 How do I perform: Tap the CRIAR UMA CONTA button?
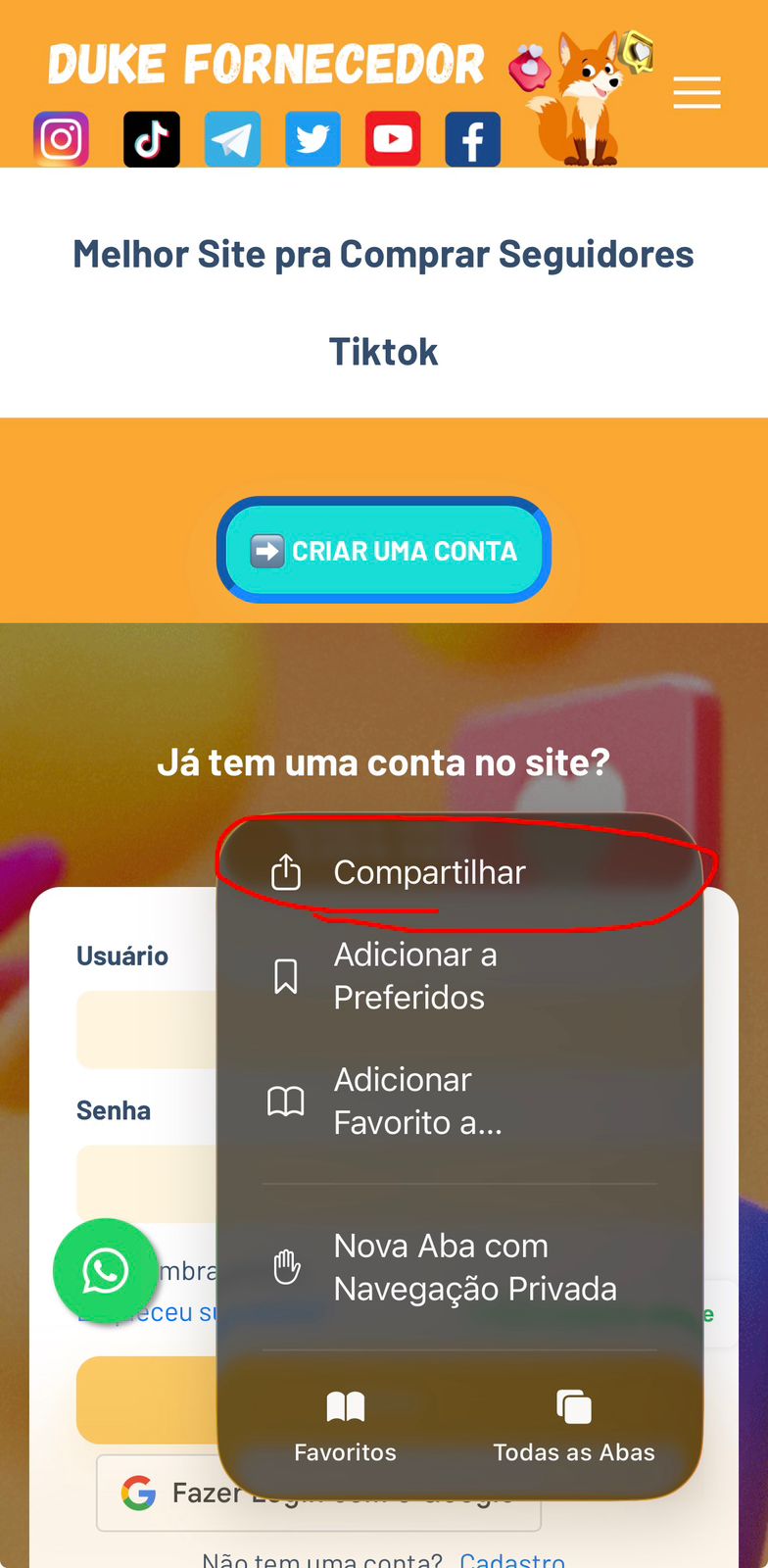tap(384, 551)
